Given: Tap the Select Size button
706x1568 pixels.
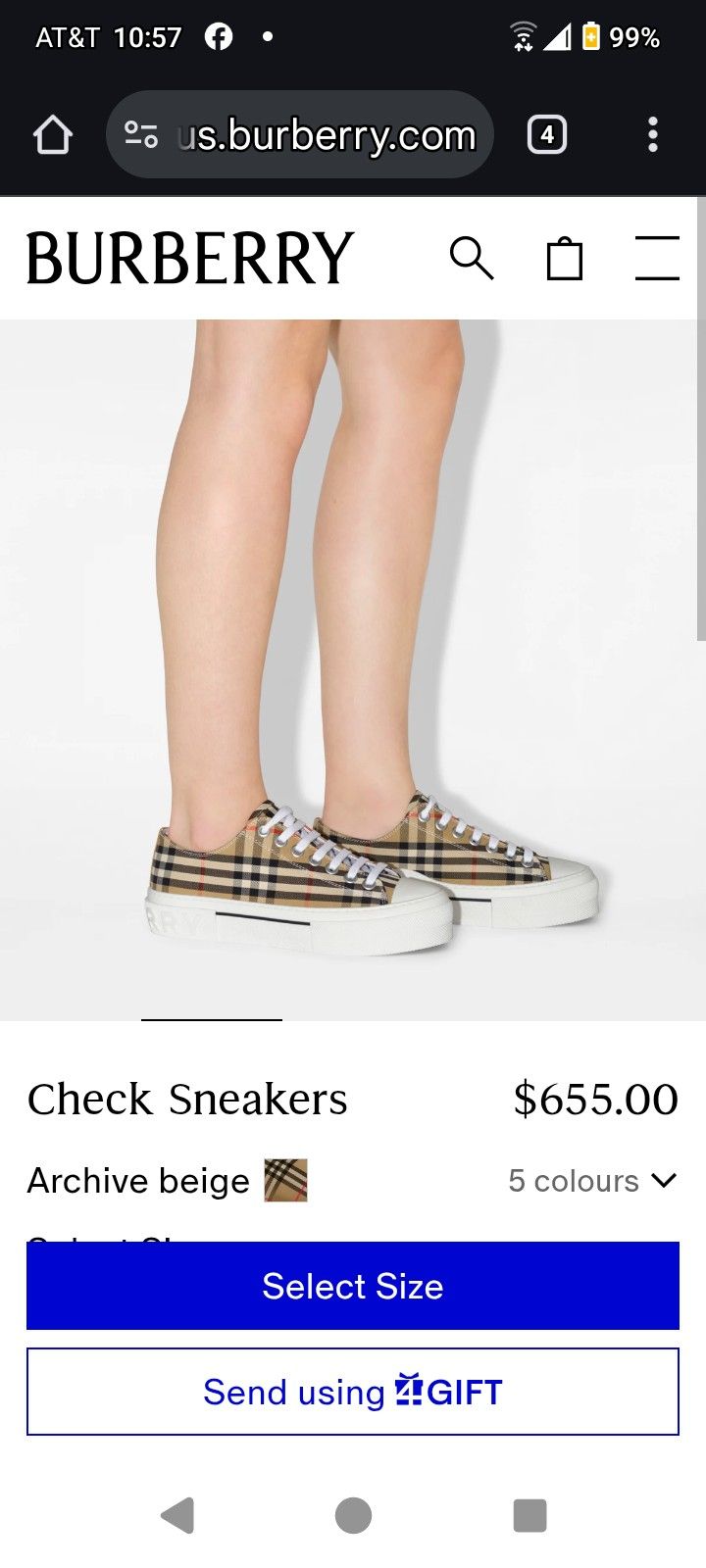Looking at the screenshot, I should 353,1286.
